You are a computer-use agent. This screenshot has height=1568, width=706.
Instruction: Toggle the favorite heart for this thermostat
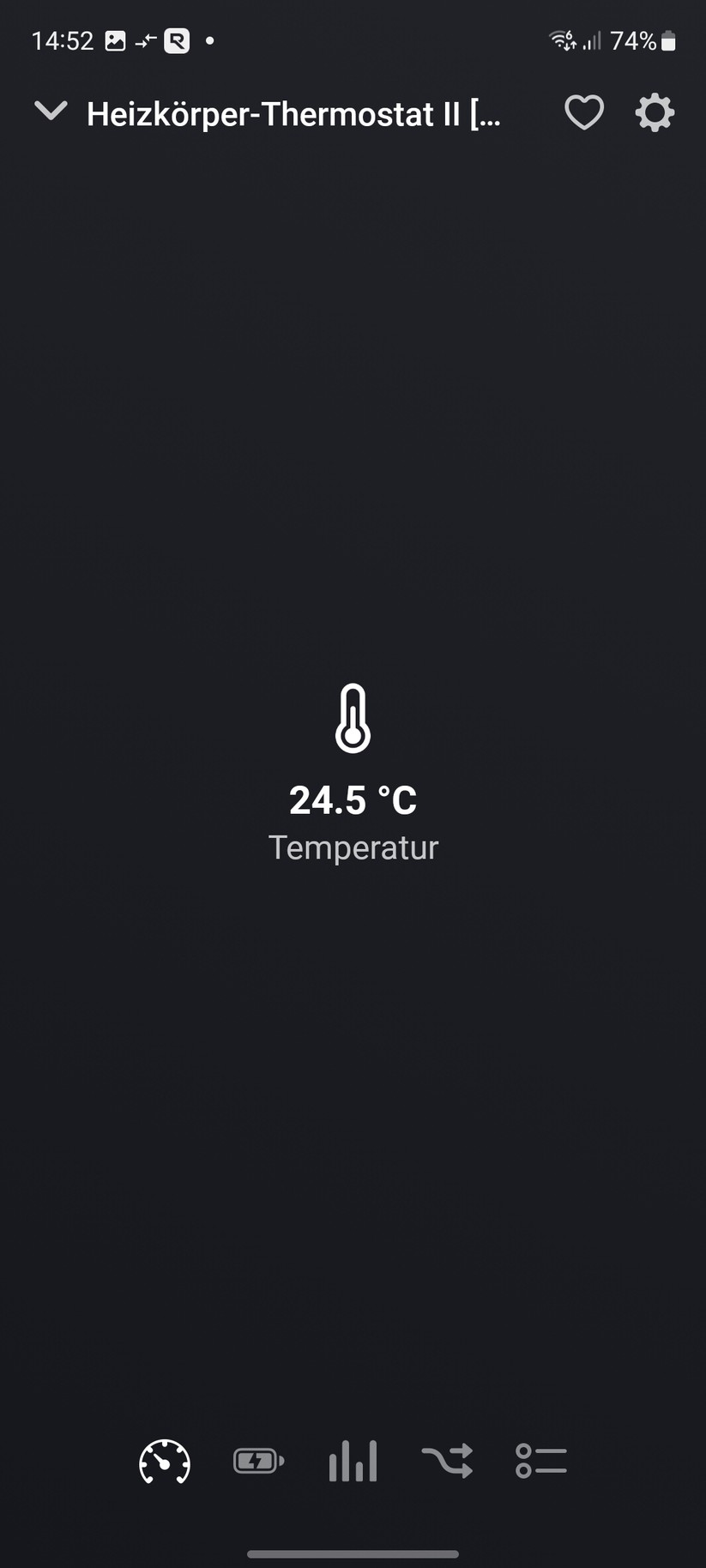584,112
